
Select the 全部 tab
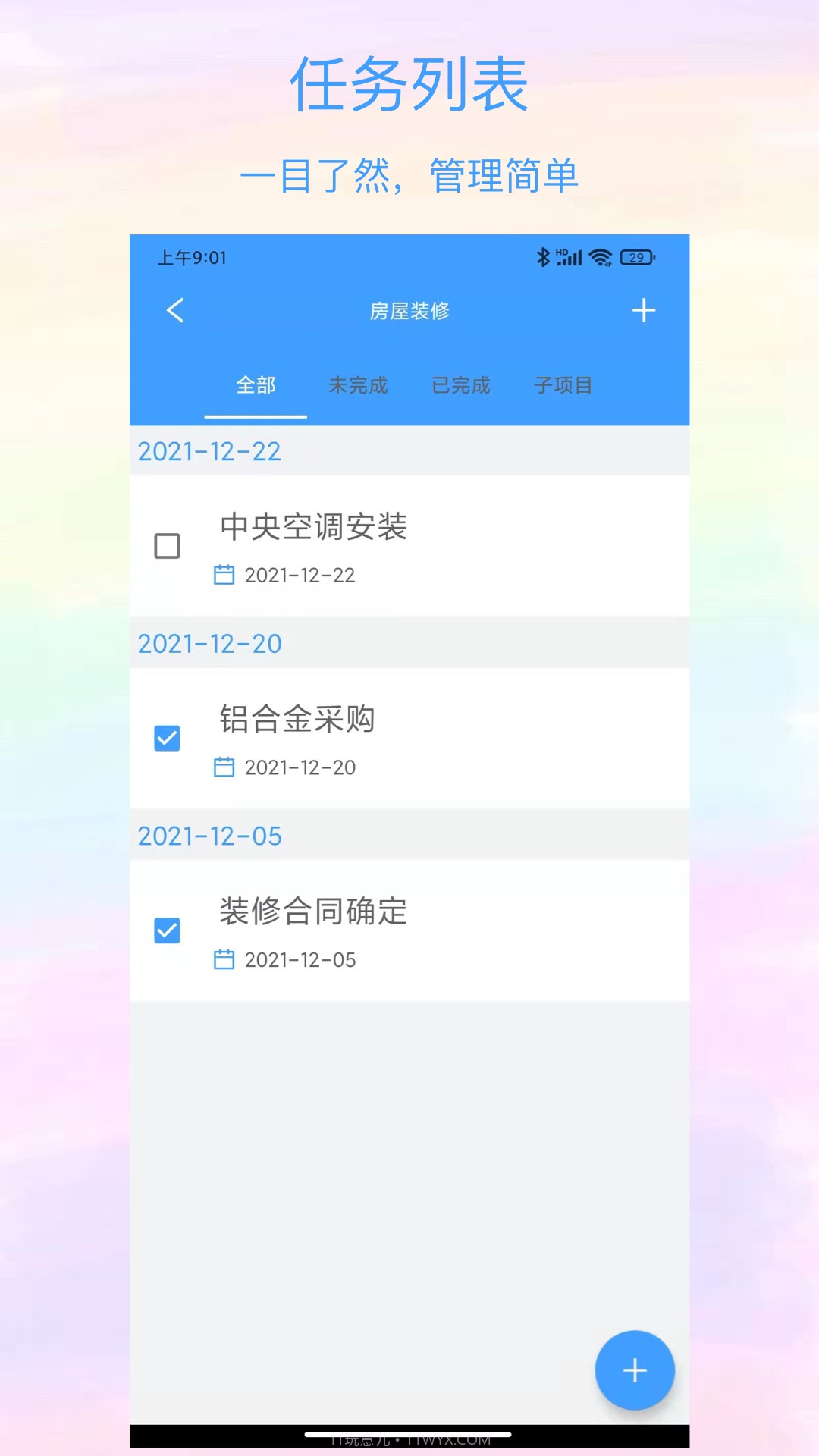click(255, 386)
